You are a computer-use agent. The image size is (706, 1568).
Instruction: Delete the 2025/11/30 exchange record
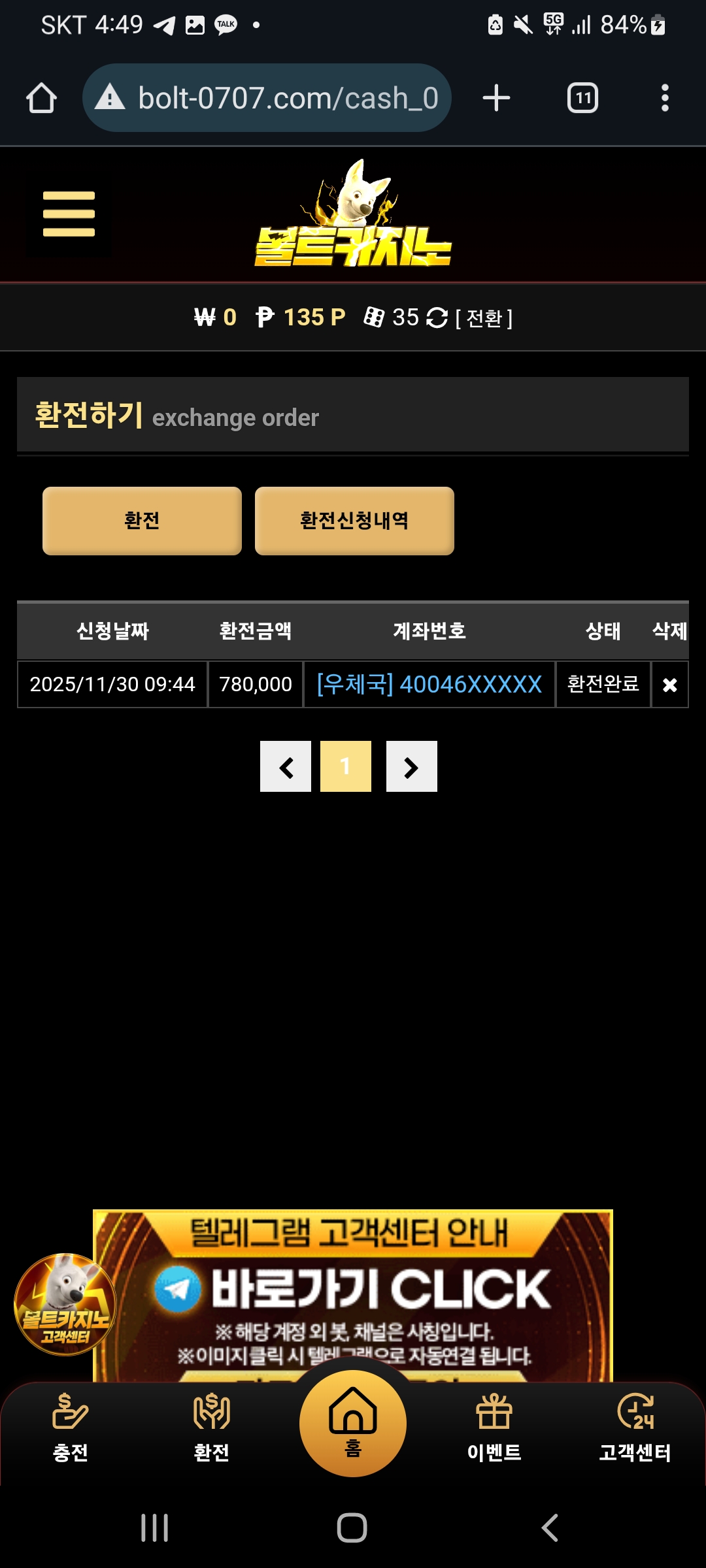pos(669,685)
